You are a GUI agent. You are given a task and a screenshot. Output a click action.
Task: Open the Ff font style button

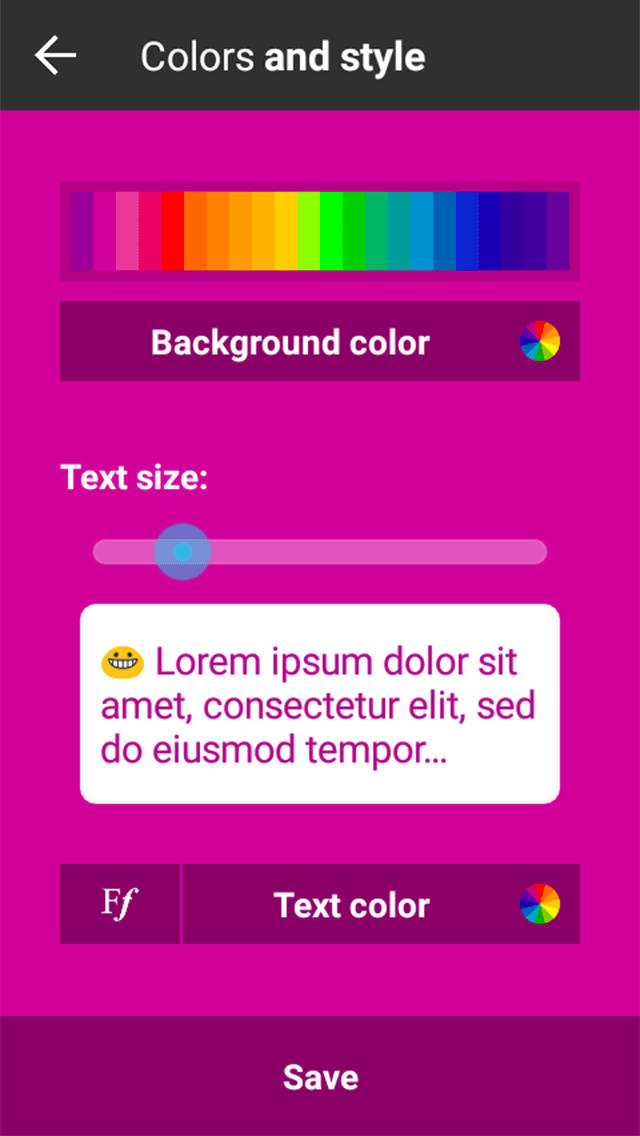pos(120,904)
